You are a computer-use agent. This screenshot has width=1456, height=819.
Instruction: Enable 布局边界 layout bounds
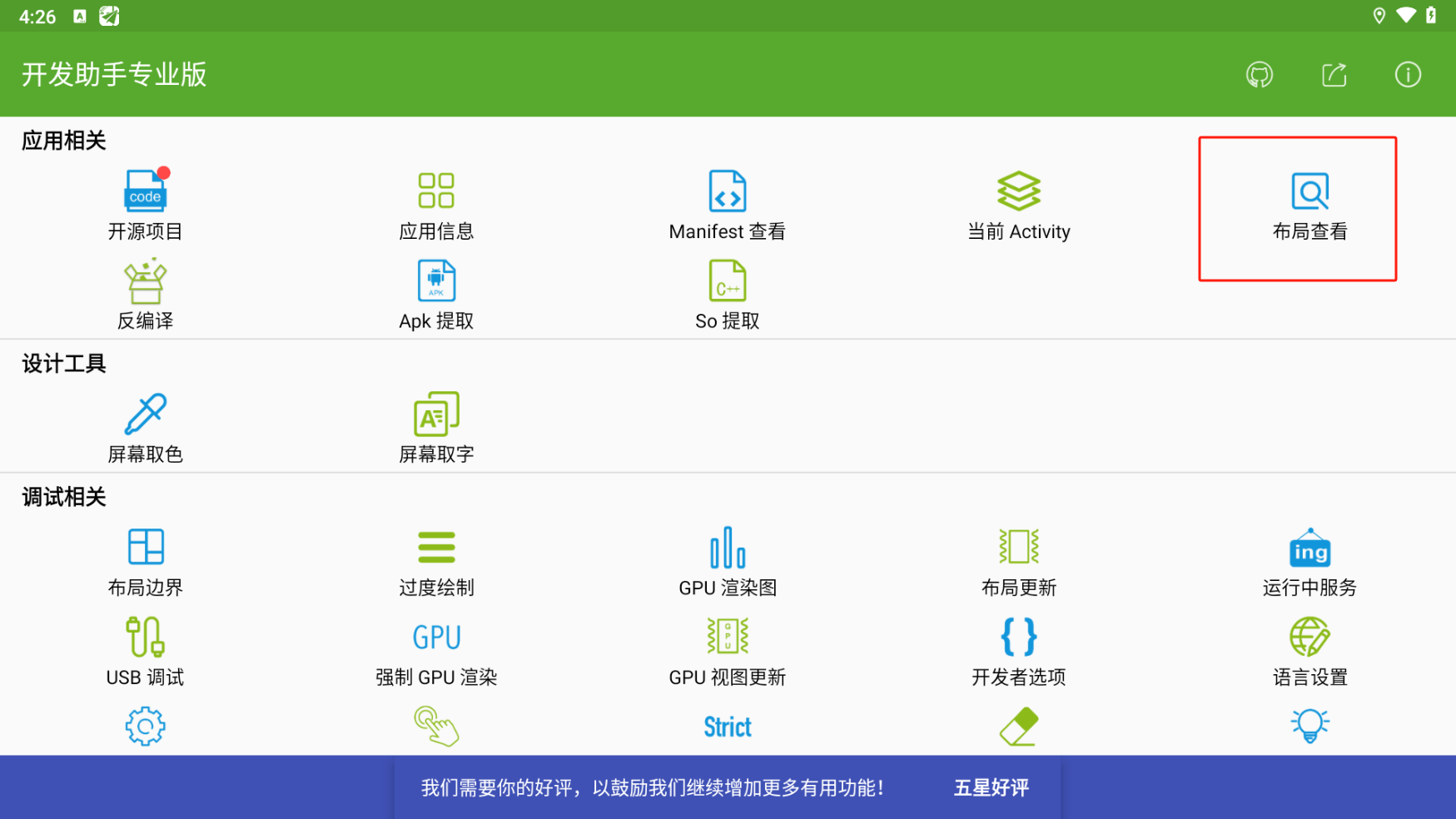[145, 562]
